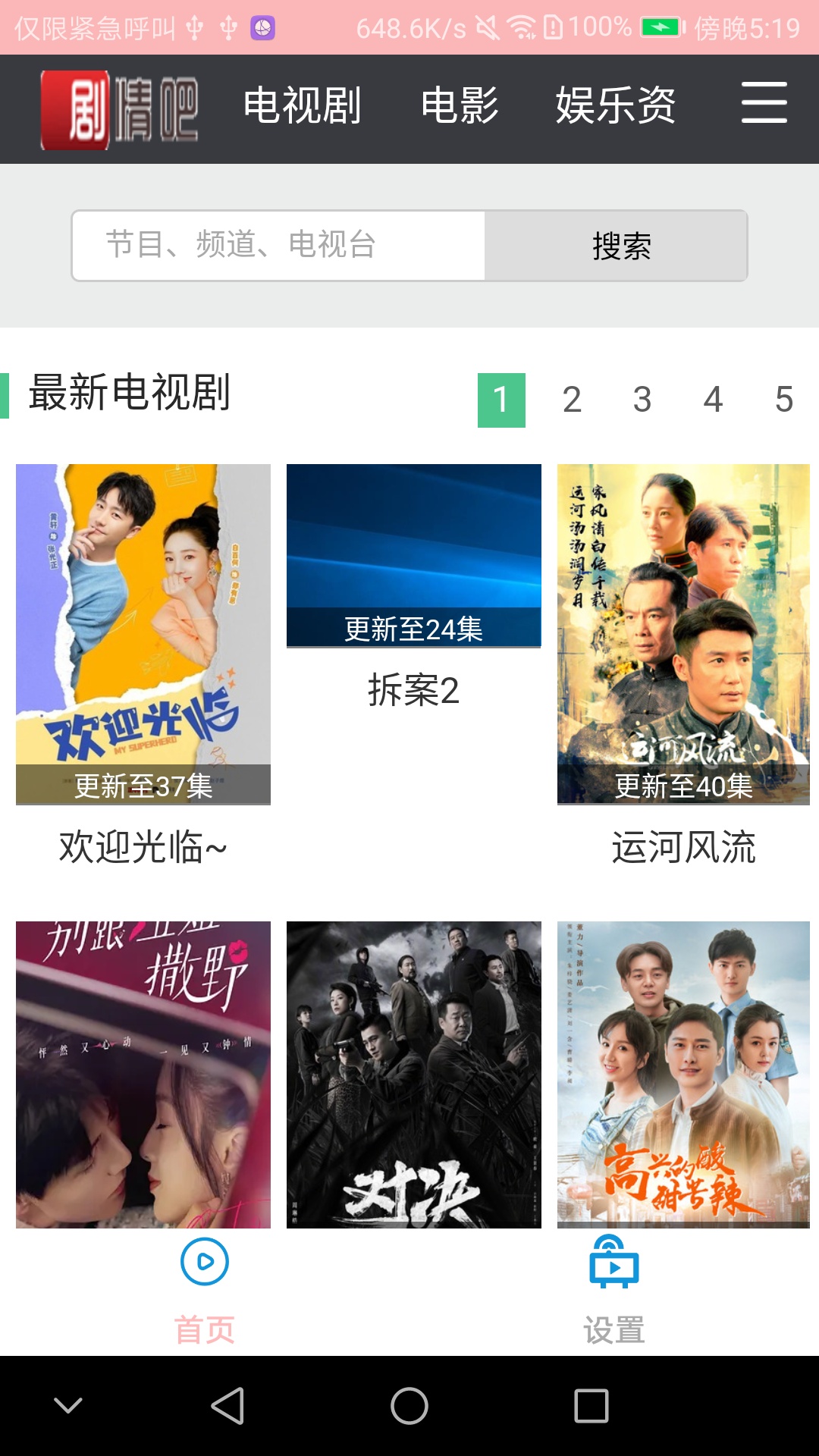Switch to the 设置 bottom tab
This screenshot has width=819, height=1456.
tap(614, 1289)
